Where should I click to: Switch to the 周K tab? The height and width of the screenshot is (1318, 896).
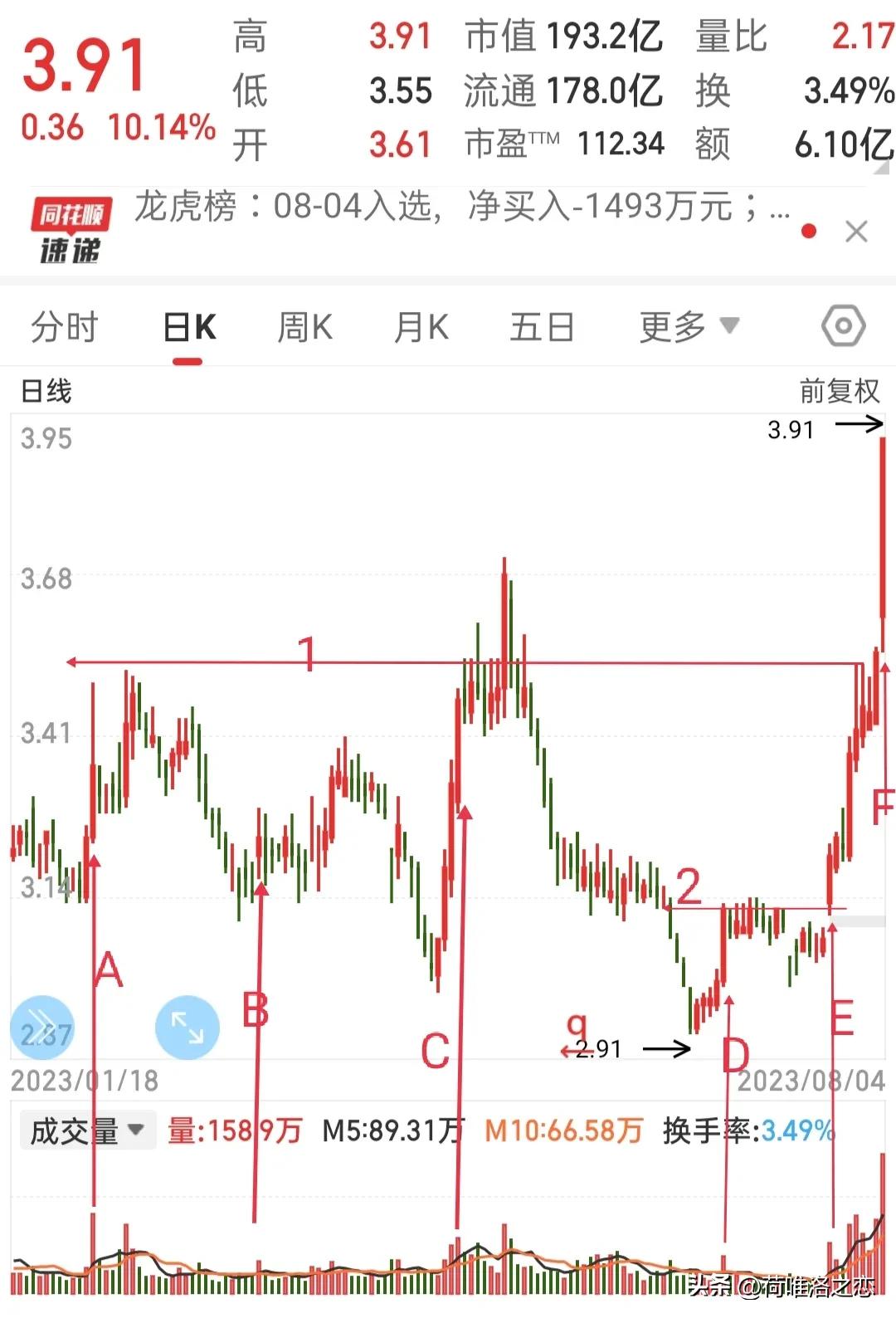(304, 326)
